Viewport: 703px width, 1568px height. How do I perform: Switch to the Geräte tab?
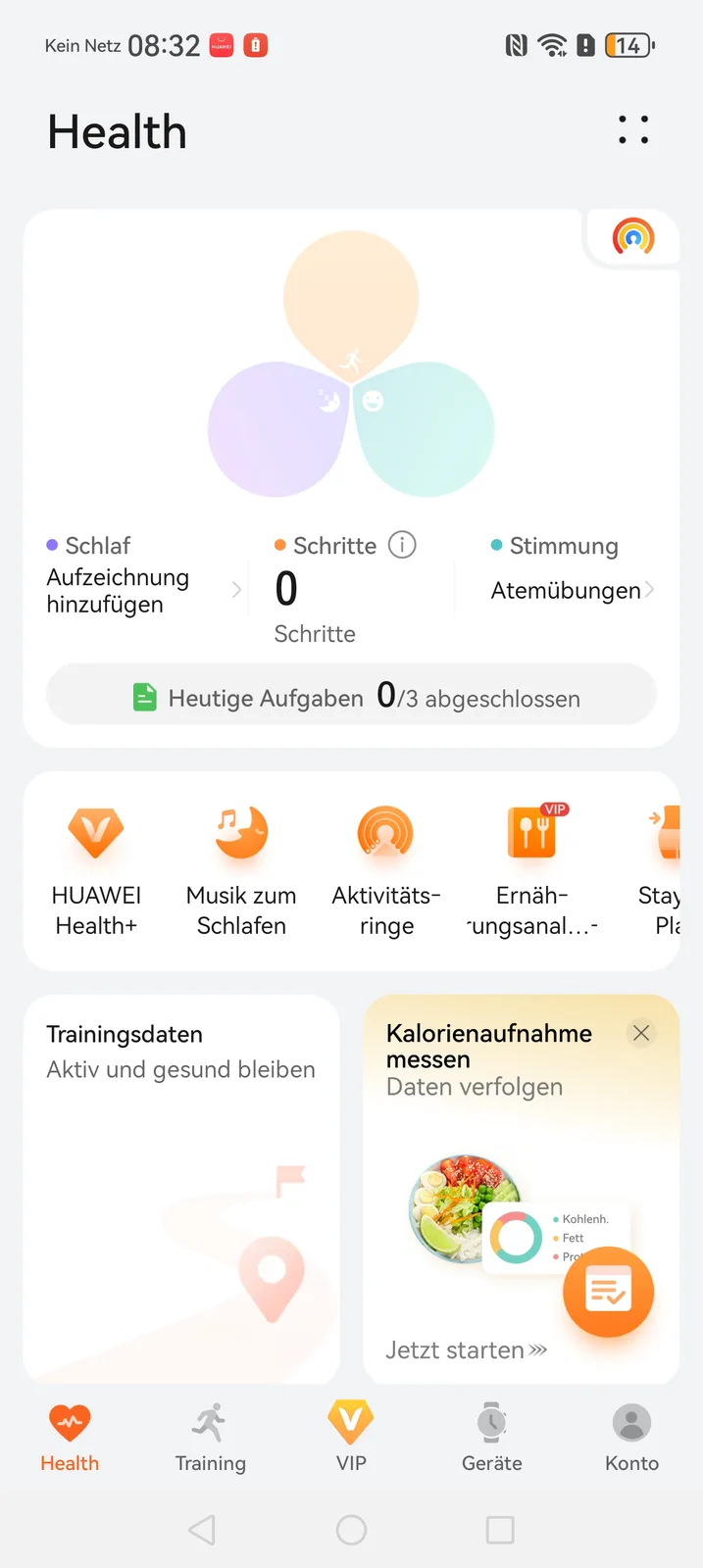(492, 1437)
